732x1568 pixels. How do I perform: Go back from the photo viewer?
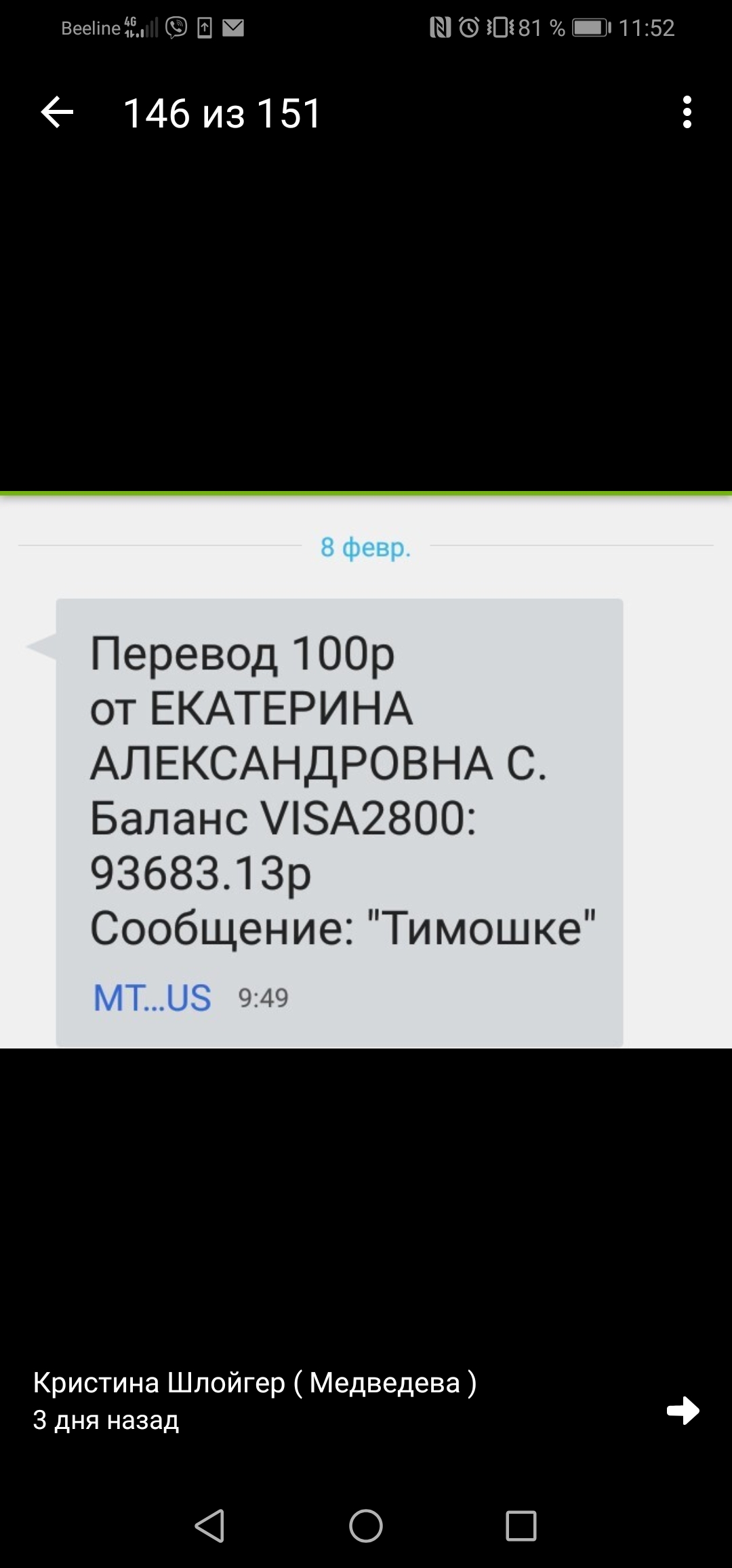pyautogui.click(x=57, y=113)
